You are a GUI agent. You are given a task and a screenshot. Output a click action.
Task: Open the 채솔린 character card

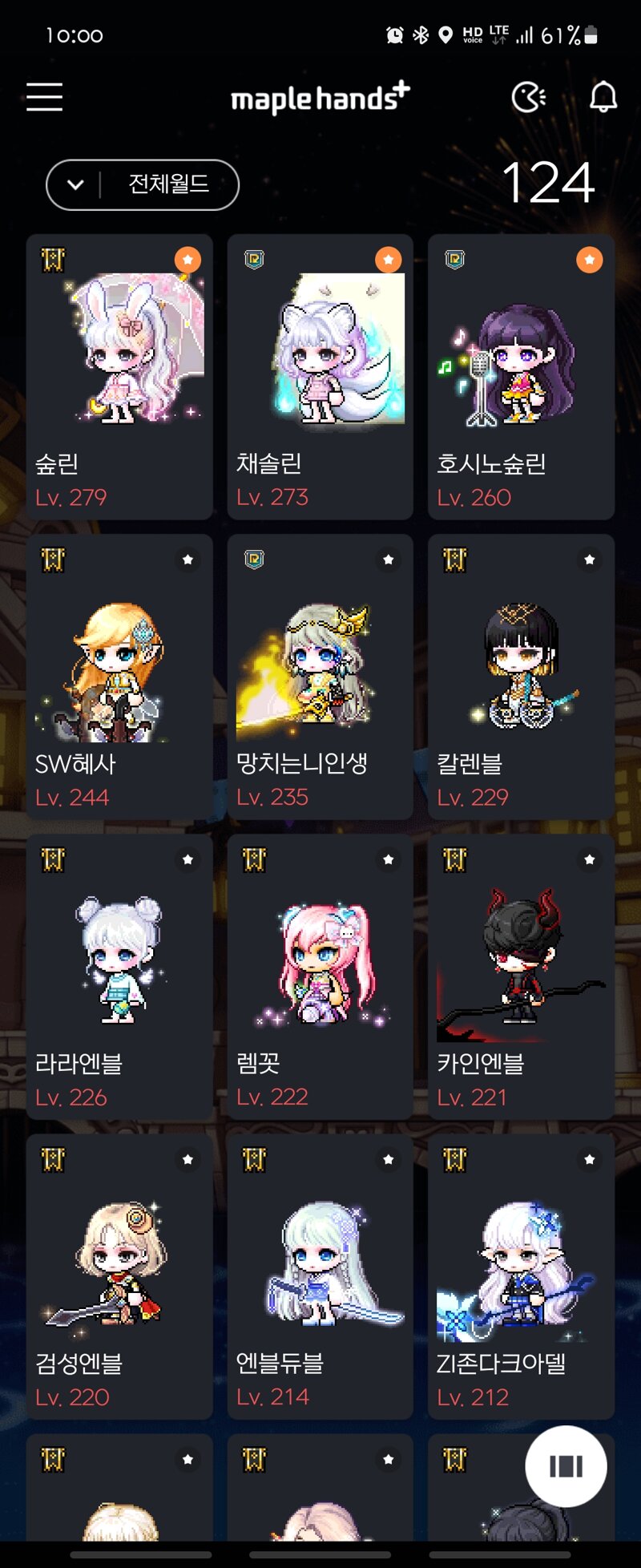320,377
